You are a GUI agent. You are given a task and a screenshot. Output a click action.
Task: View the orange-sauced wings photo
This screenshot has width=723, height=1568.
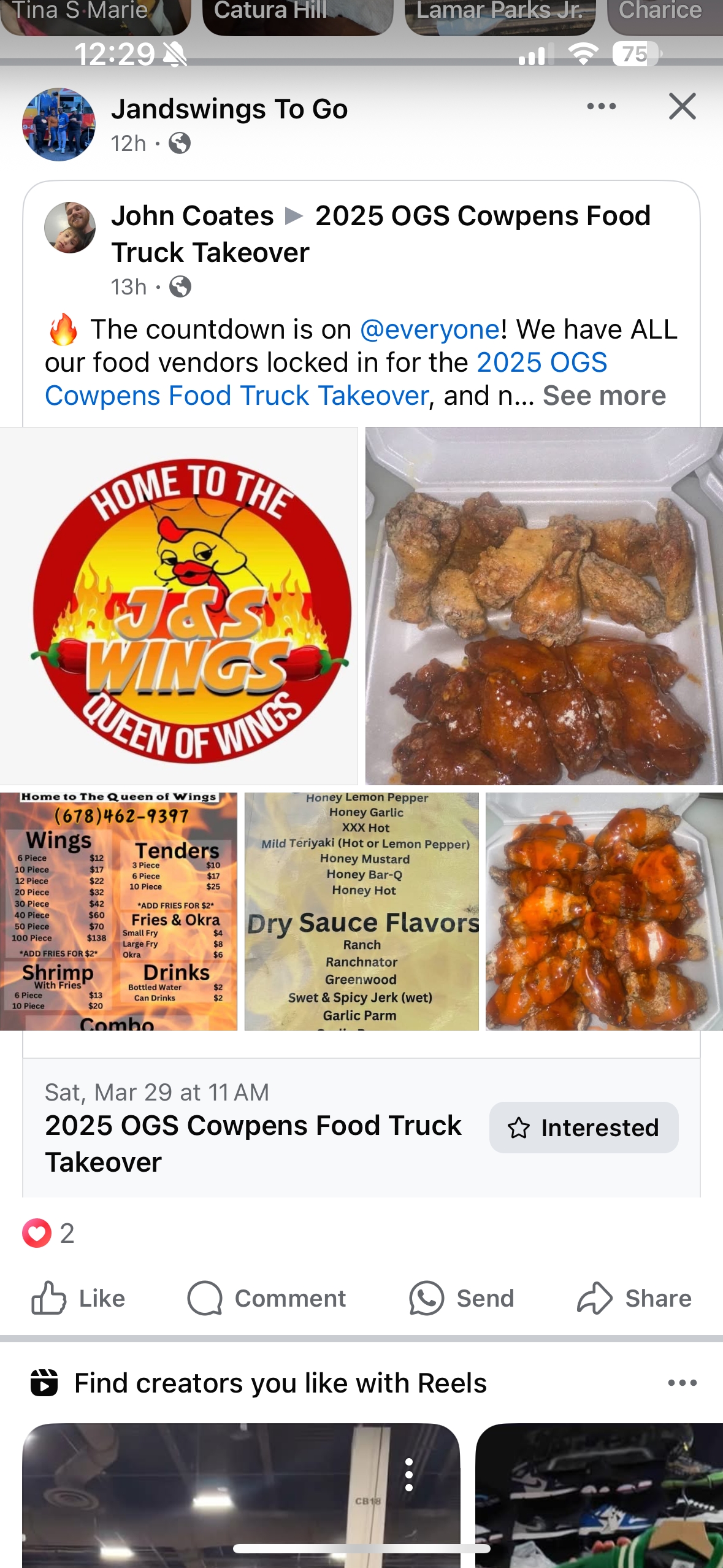604,911
